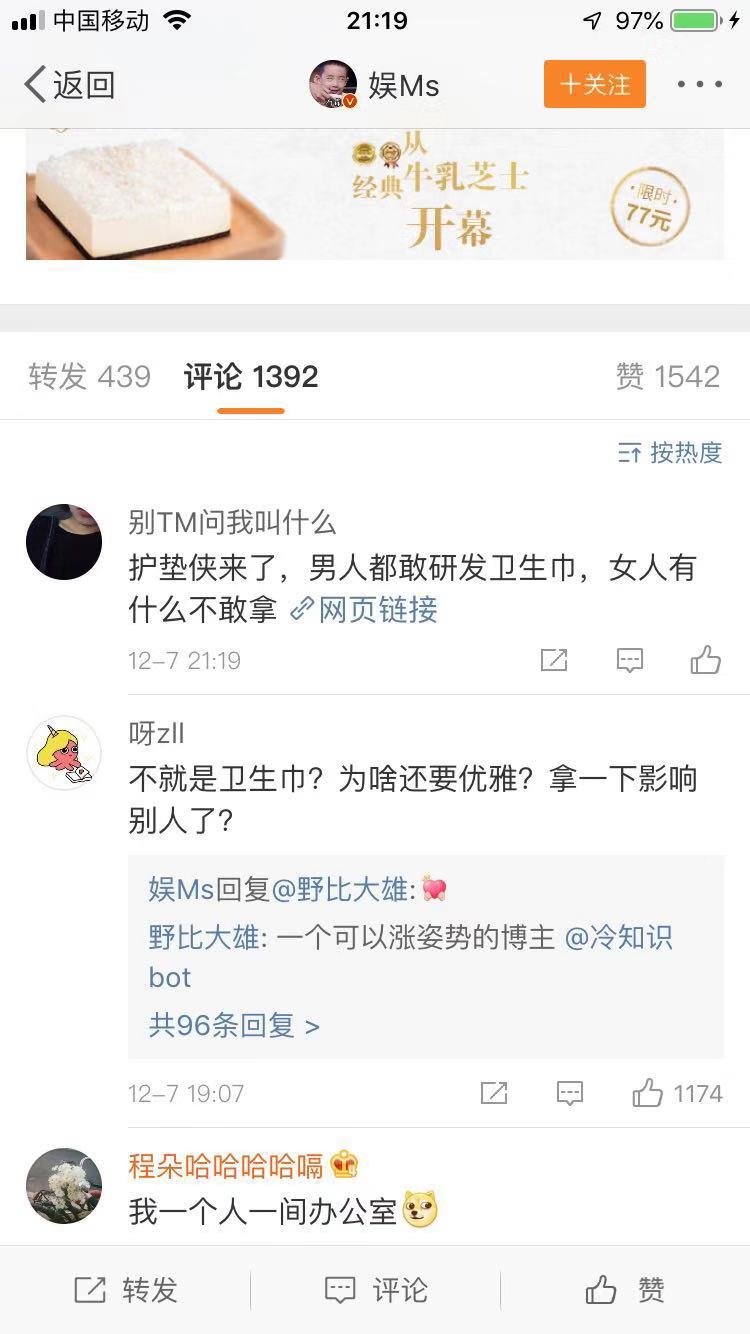Like 别TM问我叫什么's comment

(x=705, y=660)
